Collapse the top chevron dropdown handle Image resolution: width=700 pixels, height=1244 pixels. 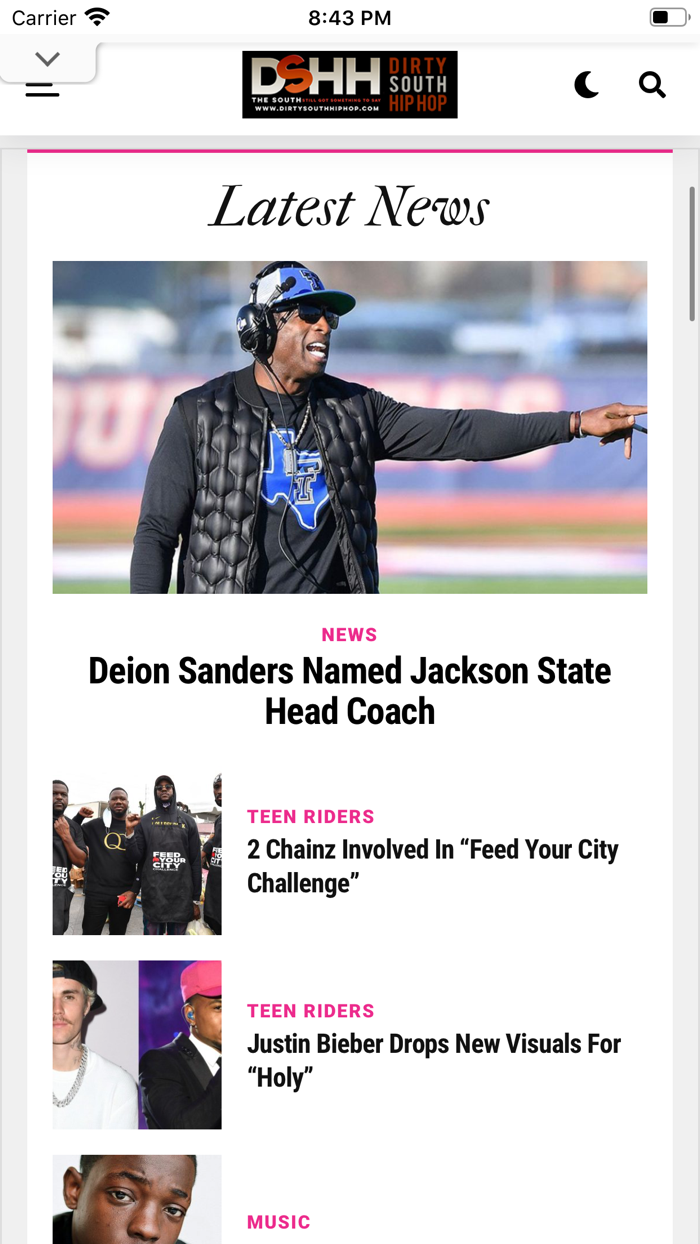click(47, 60)
